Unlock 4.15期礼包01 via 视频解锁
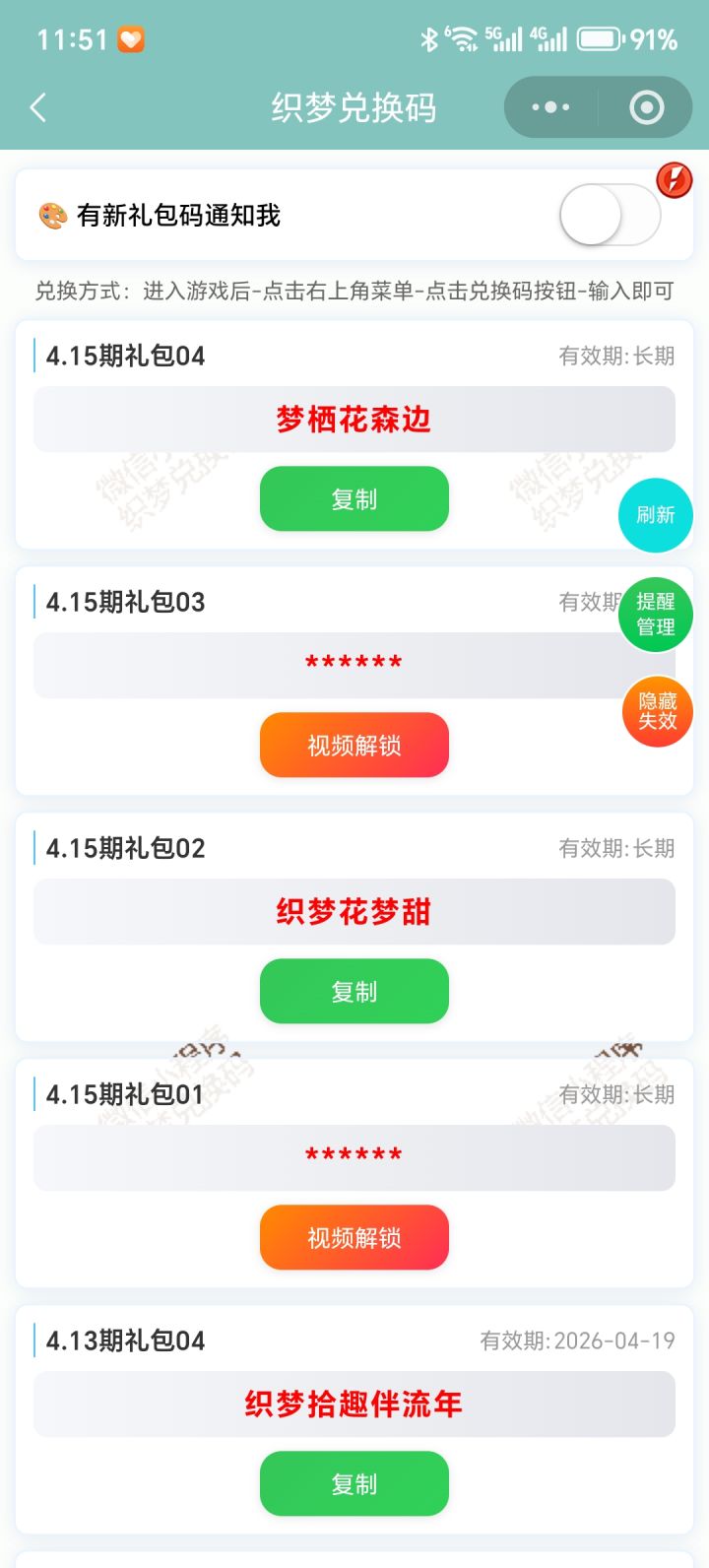709x1568 pixels. click(x=354, y=1237)
